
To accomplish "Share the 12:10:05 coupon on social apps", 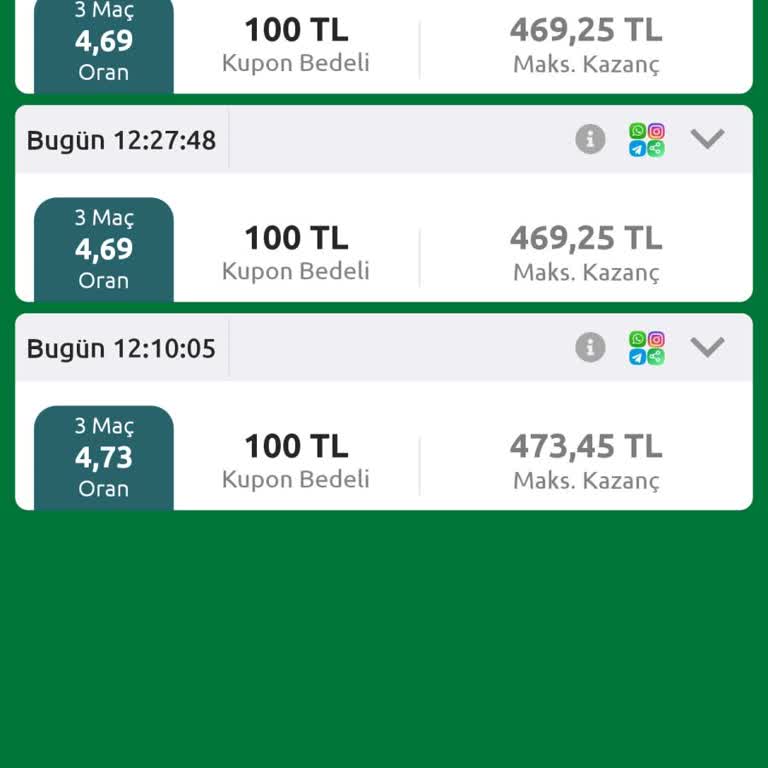I will [646, 347].
